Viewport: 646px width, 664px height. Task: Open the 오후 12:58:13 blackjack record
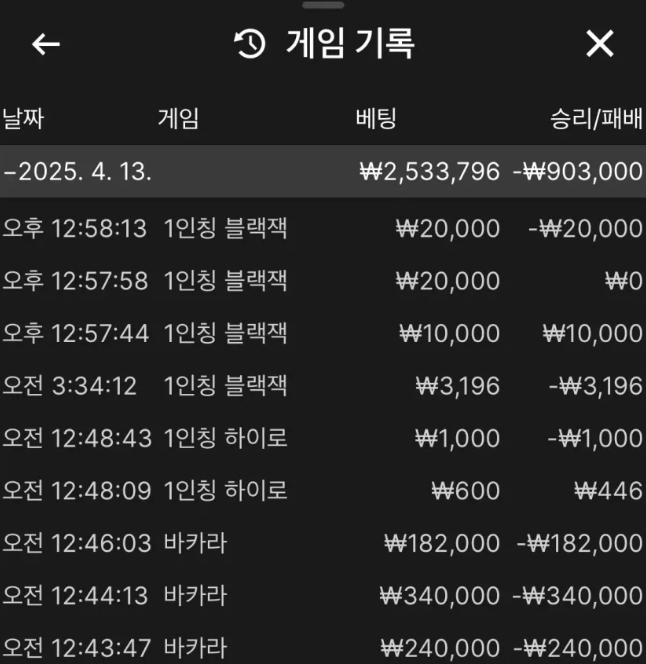322,228
